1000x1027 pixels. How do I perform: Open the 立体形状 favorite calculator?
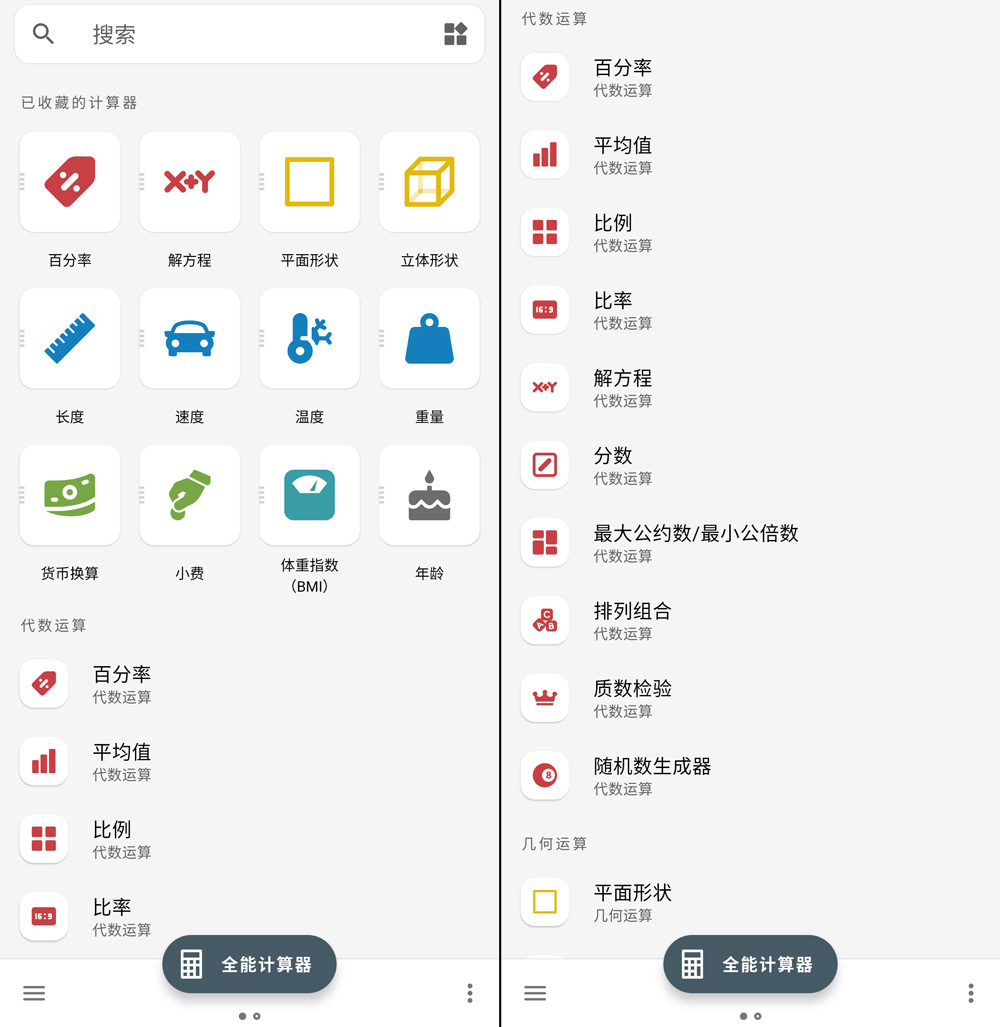pos(429,182)
